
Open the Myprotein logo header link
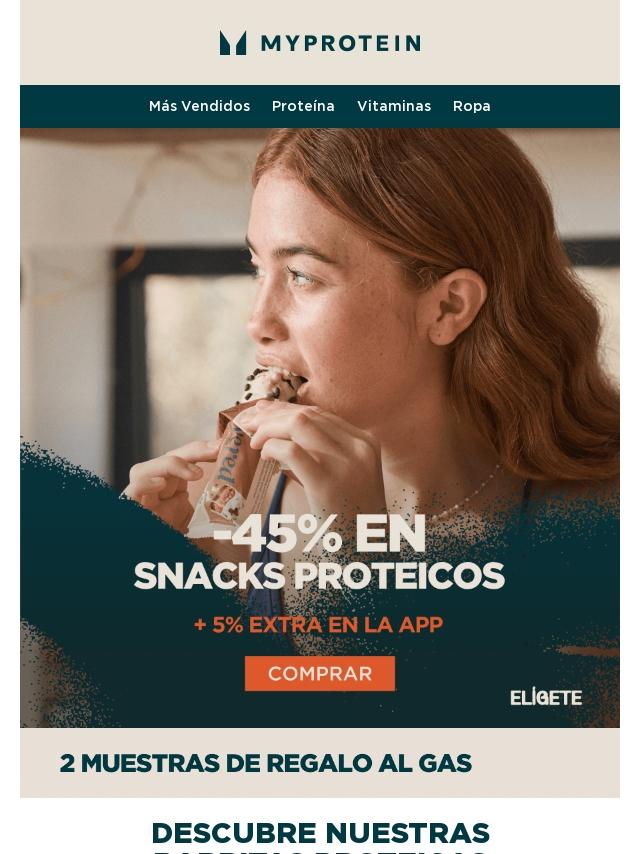click(320, 43)
